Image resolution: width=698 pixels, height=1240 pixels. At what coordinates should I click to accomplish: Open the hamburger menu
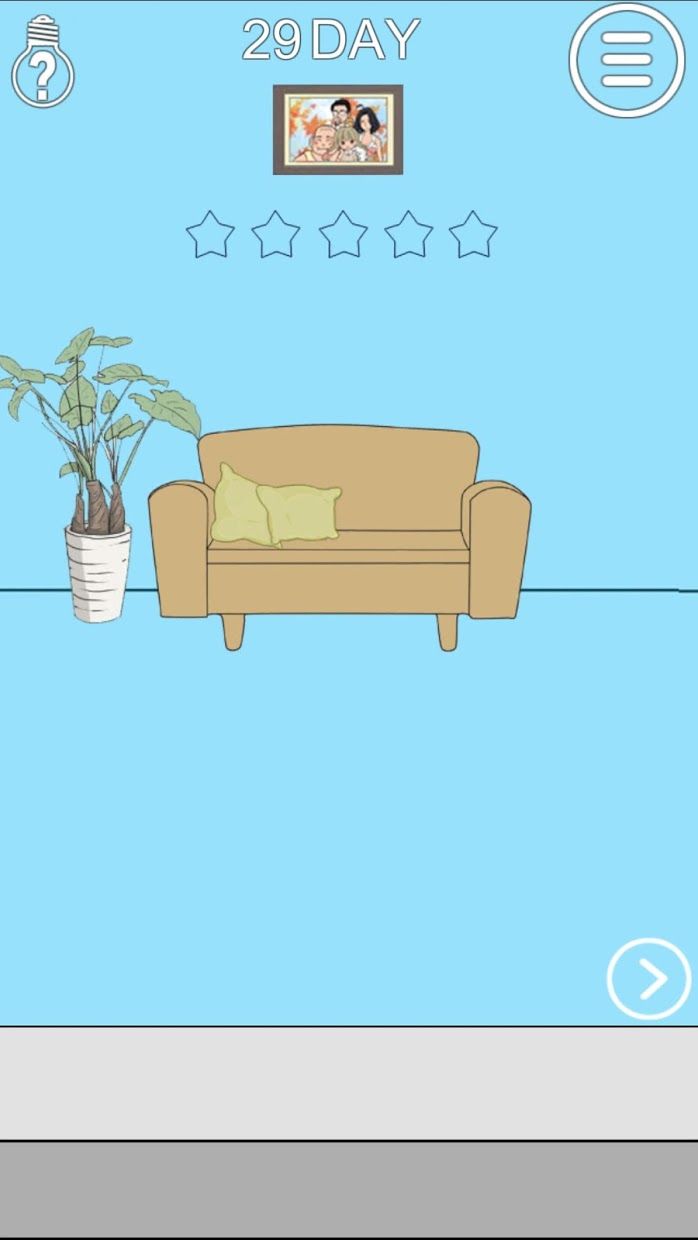tap(626, 60)
